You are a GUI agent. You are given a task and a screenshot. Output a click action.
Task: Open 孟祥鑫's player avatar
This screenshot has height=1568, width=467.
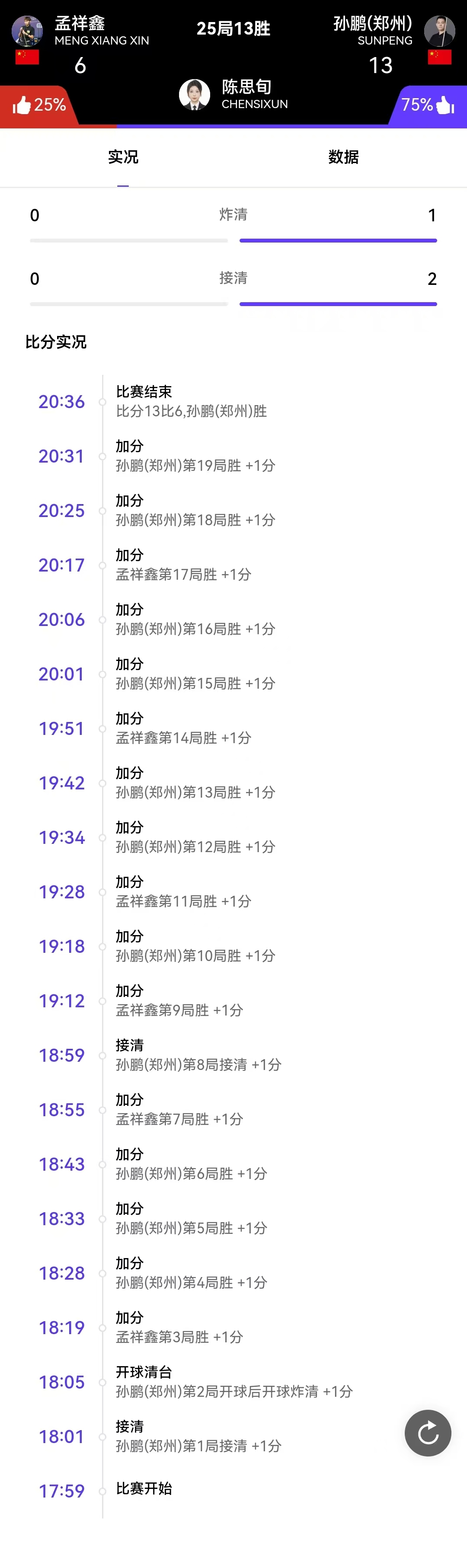point(27,31)
